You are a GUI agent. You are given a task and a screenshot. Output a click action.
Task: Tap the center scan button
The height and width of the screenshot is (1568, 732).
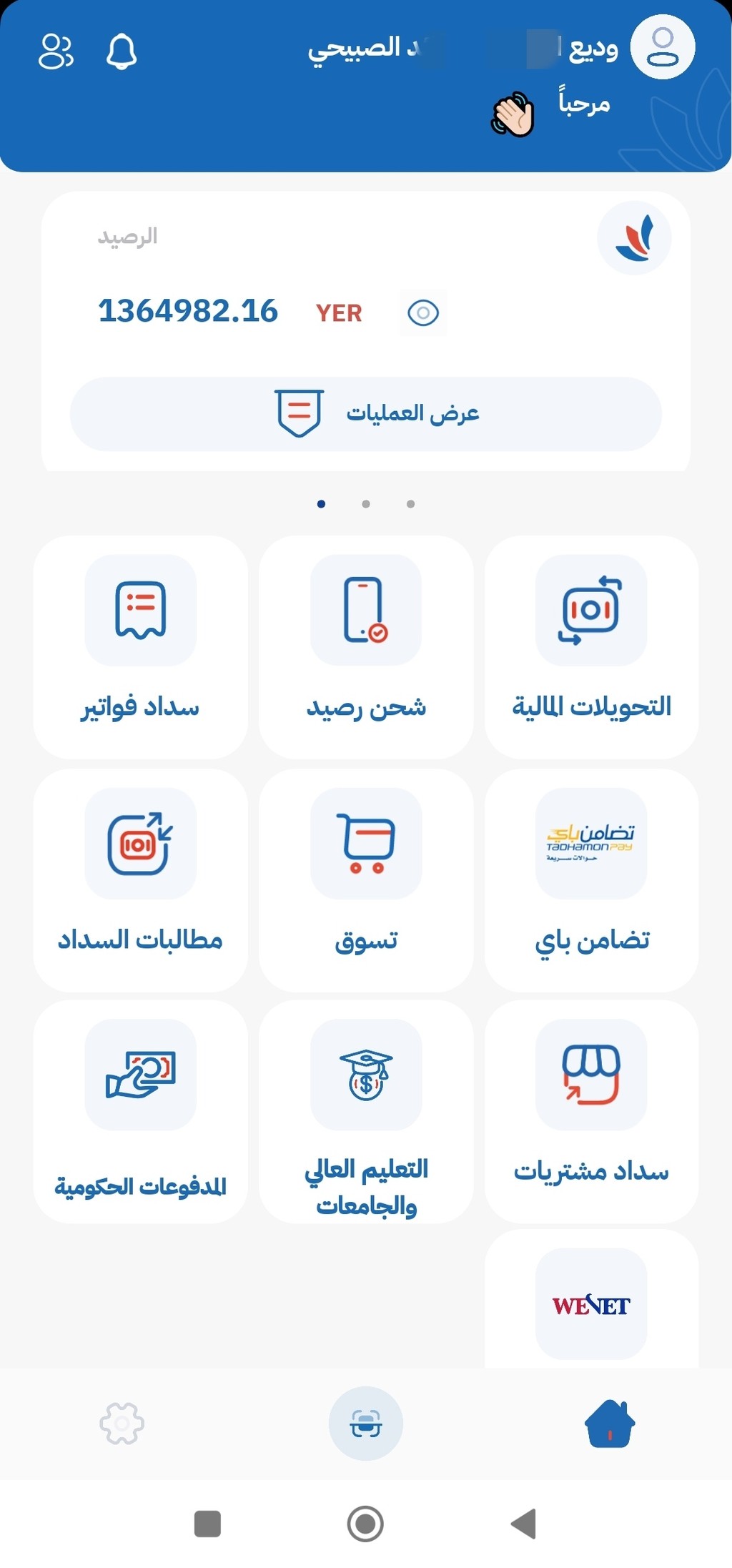366,1423
